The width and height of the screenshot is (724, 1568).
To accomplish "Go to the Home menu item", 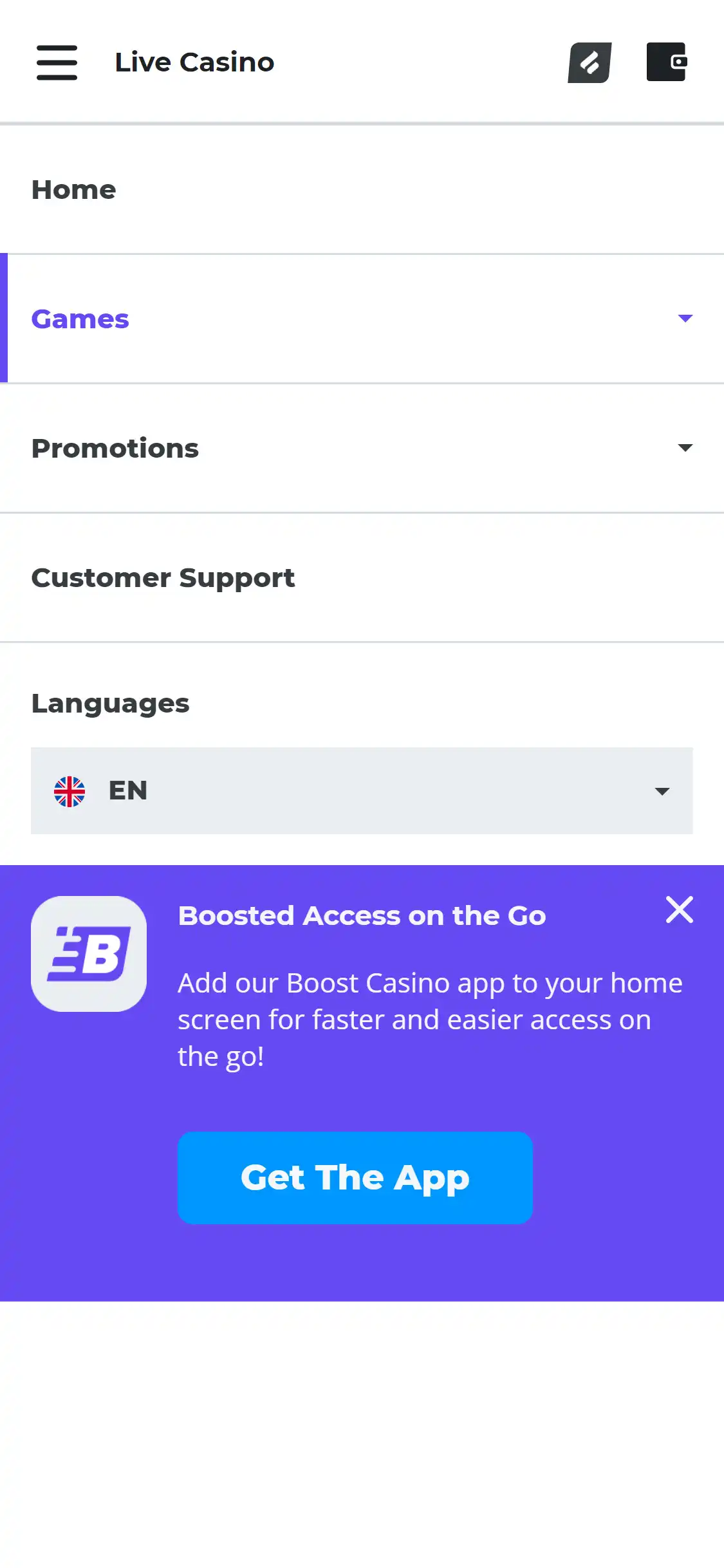I will coord(74,190).
